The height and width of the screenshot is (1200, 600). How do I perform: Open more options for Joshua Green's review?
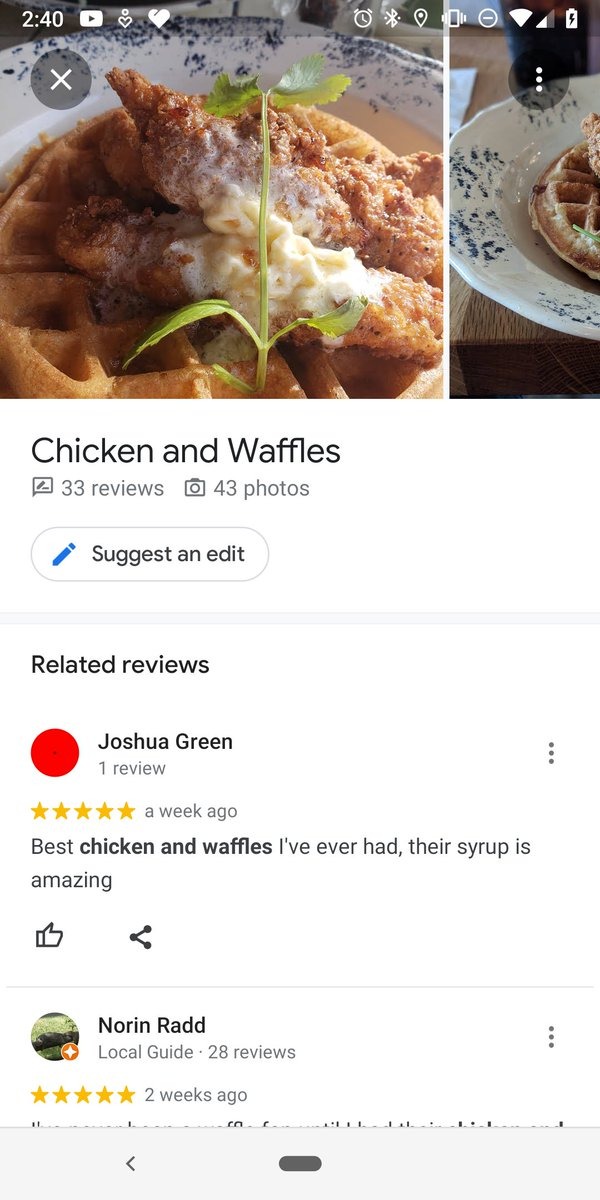[x=551, y=753]
